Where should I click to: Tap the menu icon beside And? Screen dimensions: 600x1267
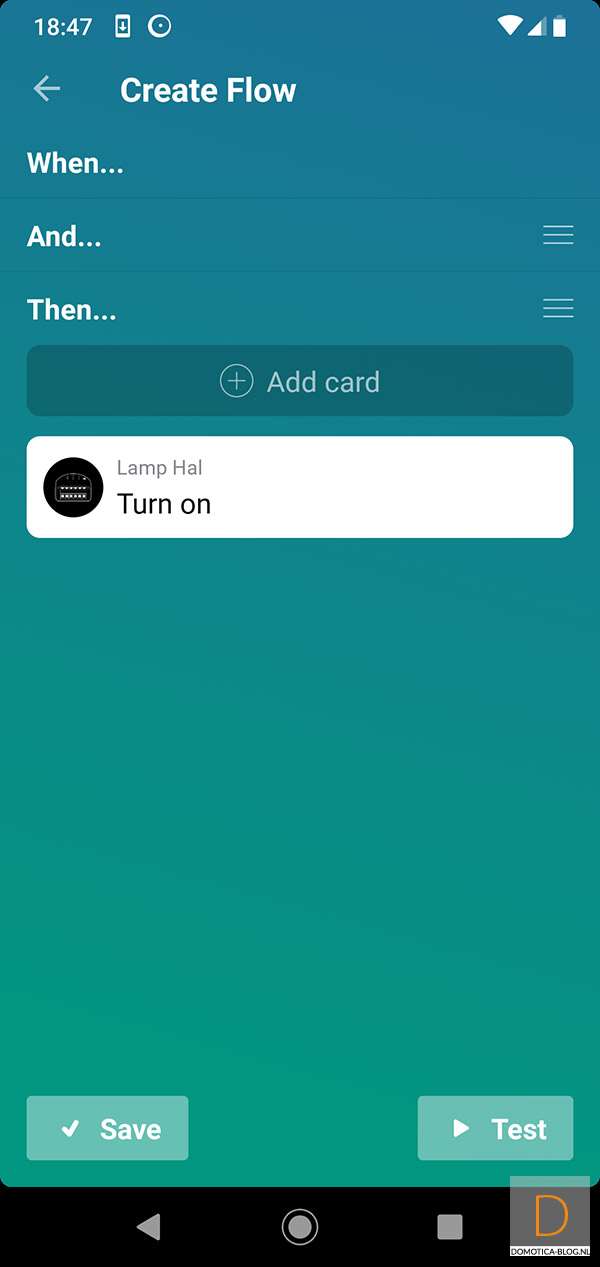tap(557, 236)
